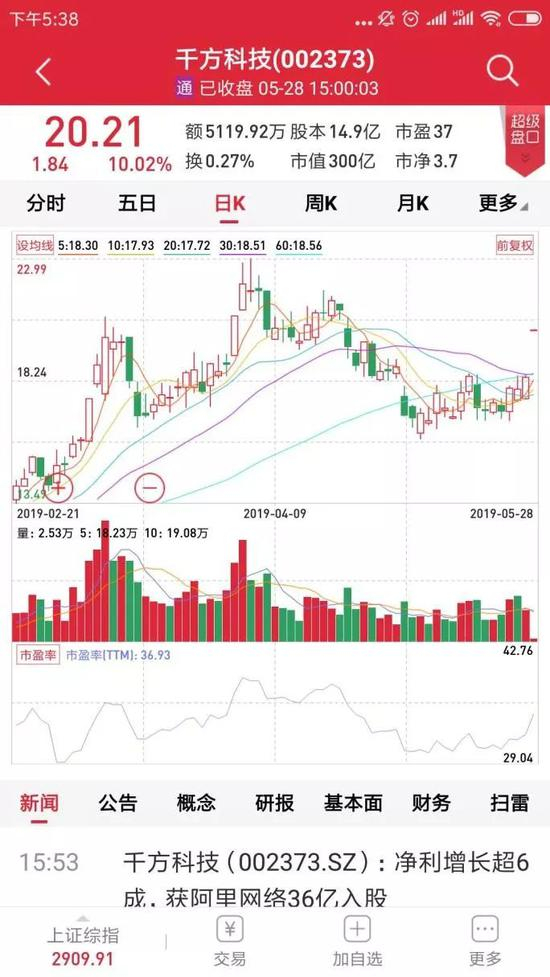Open the 前复权 adjustment option
Image resolution: width=550 pixels, height=977 pixels.
(x=514, y=245)
